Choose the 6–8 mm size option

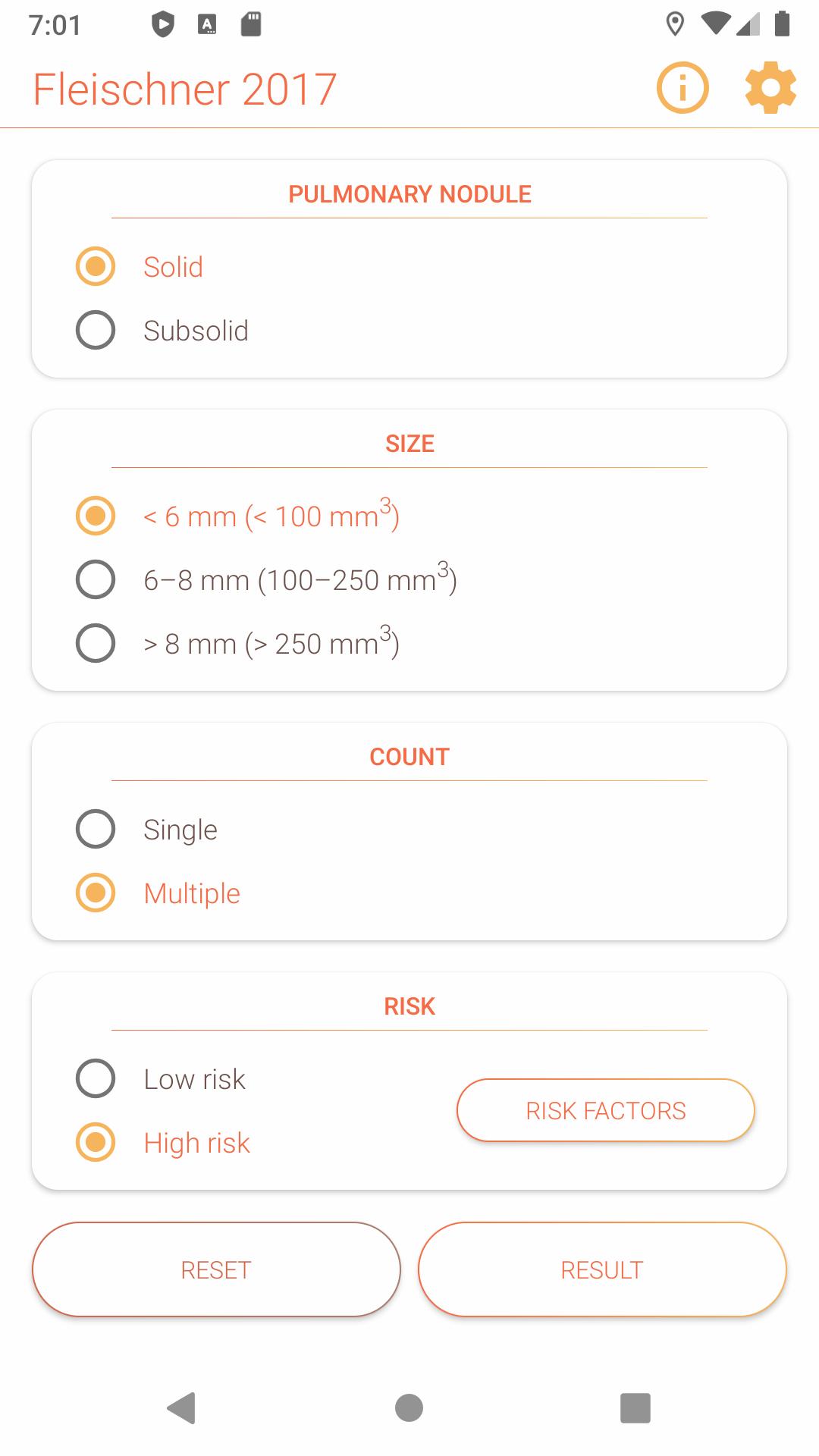click(x=95, y=579)
